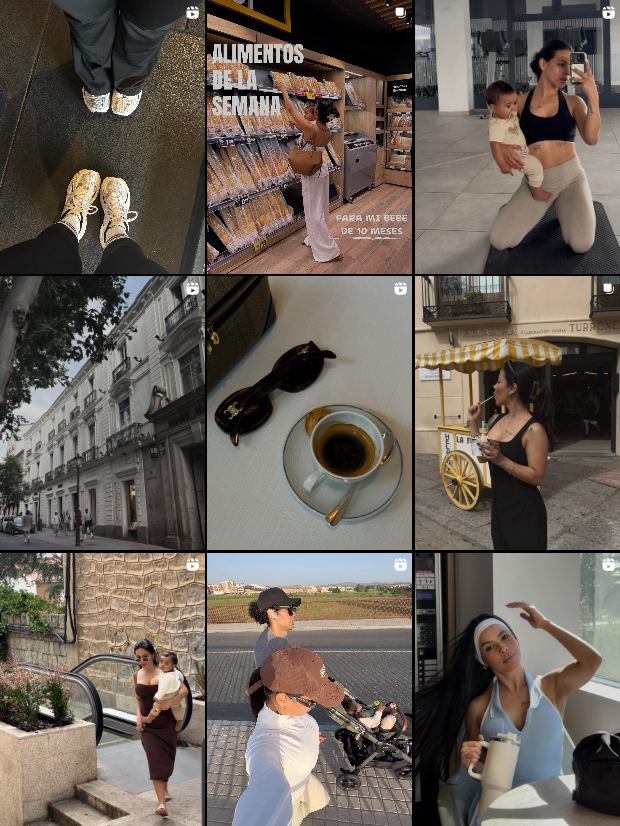The height and width of the screenshot is (826, 620).
Task: Open the reel of the white building street
Action: pos(102,413)
